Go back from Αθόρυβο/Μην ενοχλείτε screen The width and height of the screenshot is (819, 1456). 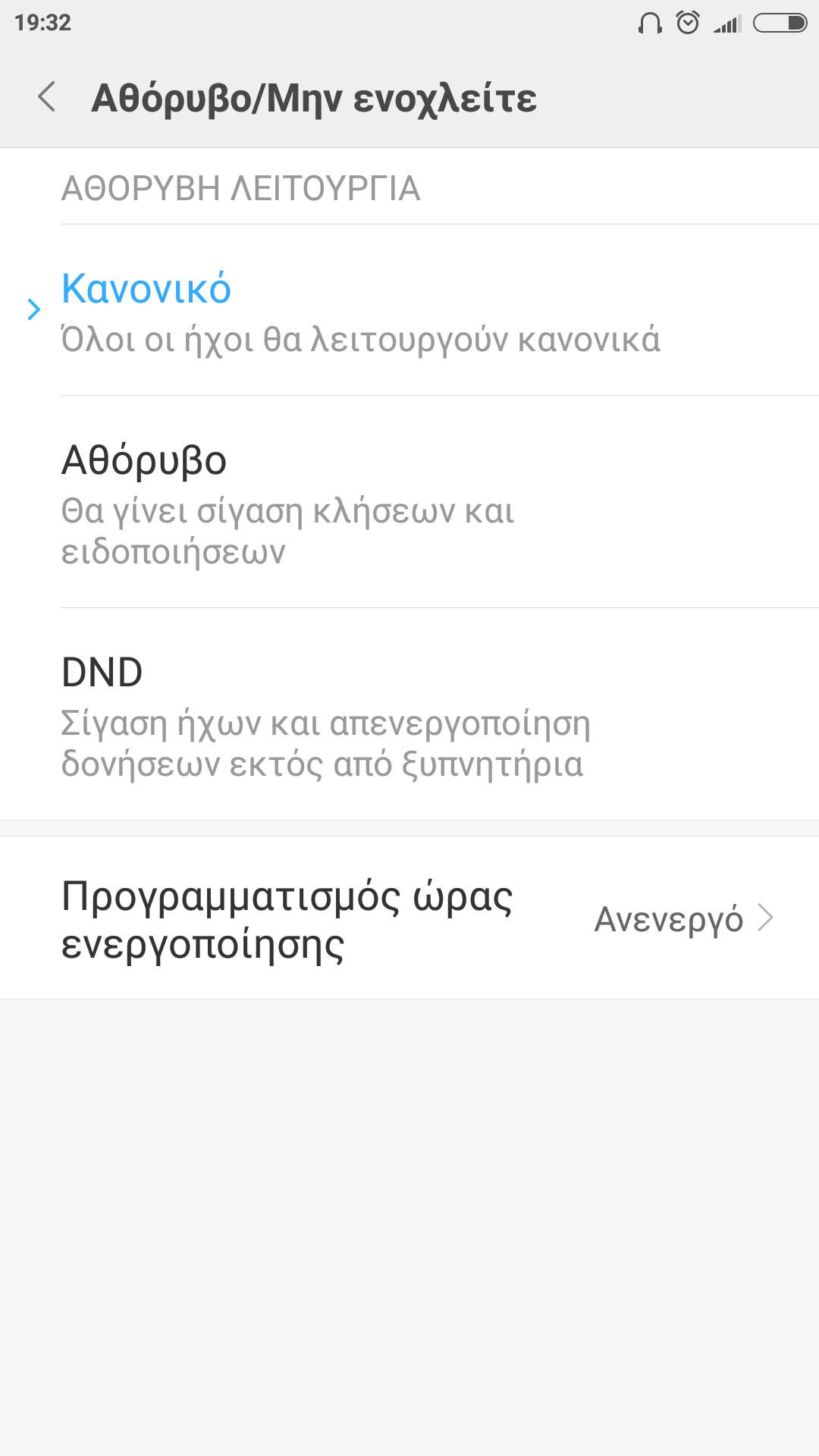(47, 97)
